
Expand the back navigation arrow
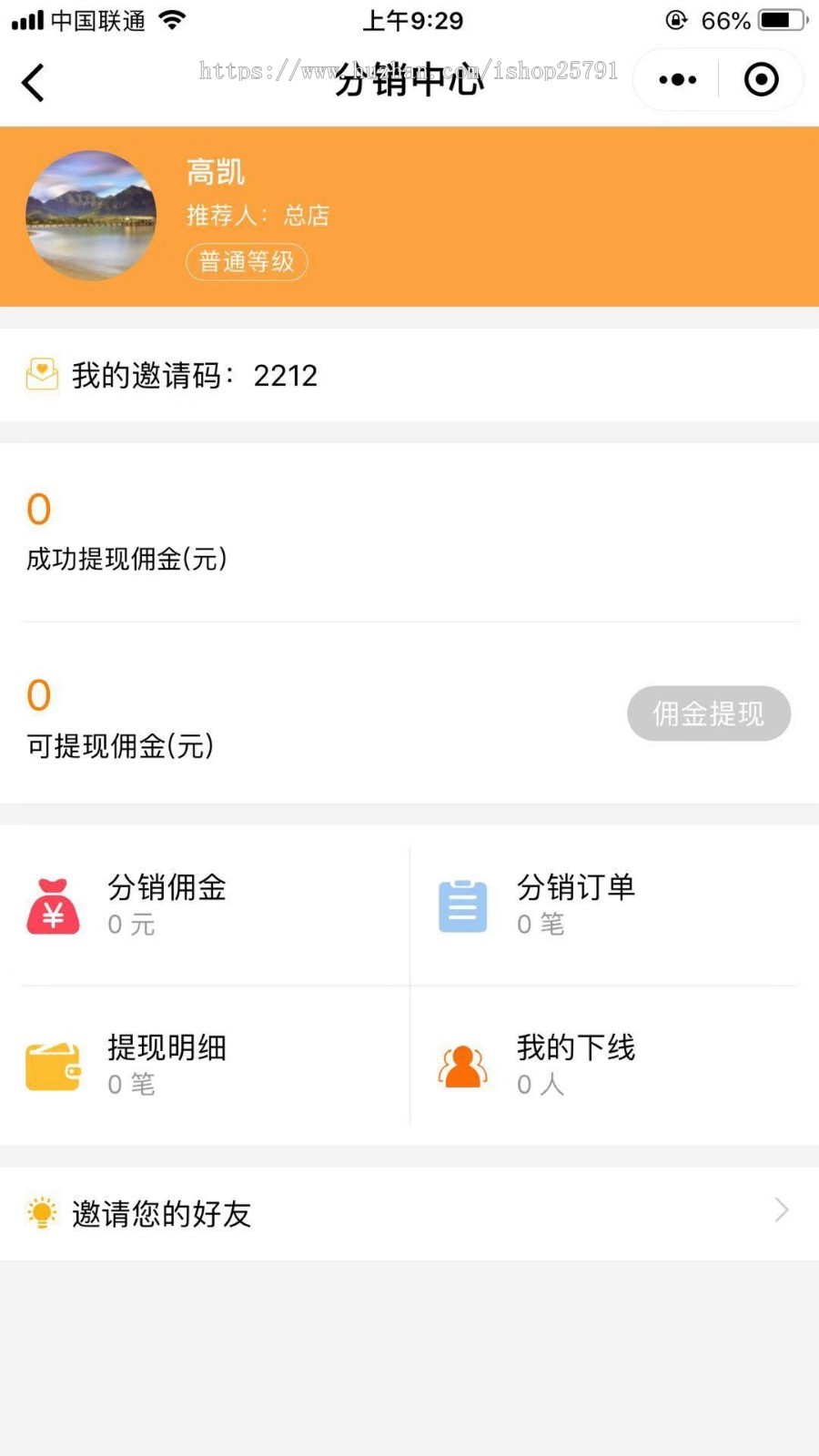(33, 81)
